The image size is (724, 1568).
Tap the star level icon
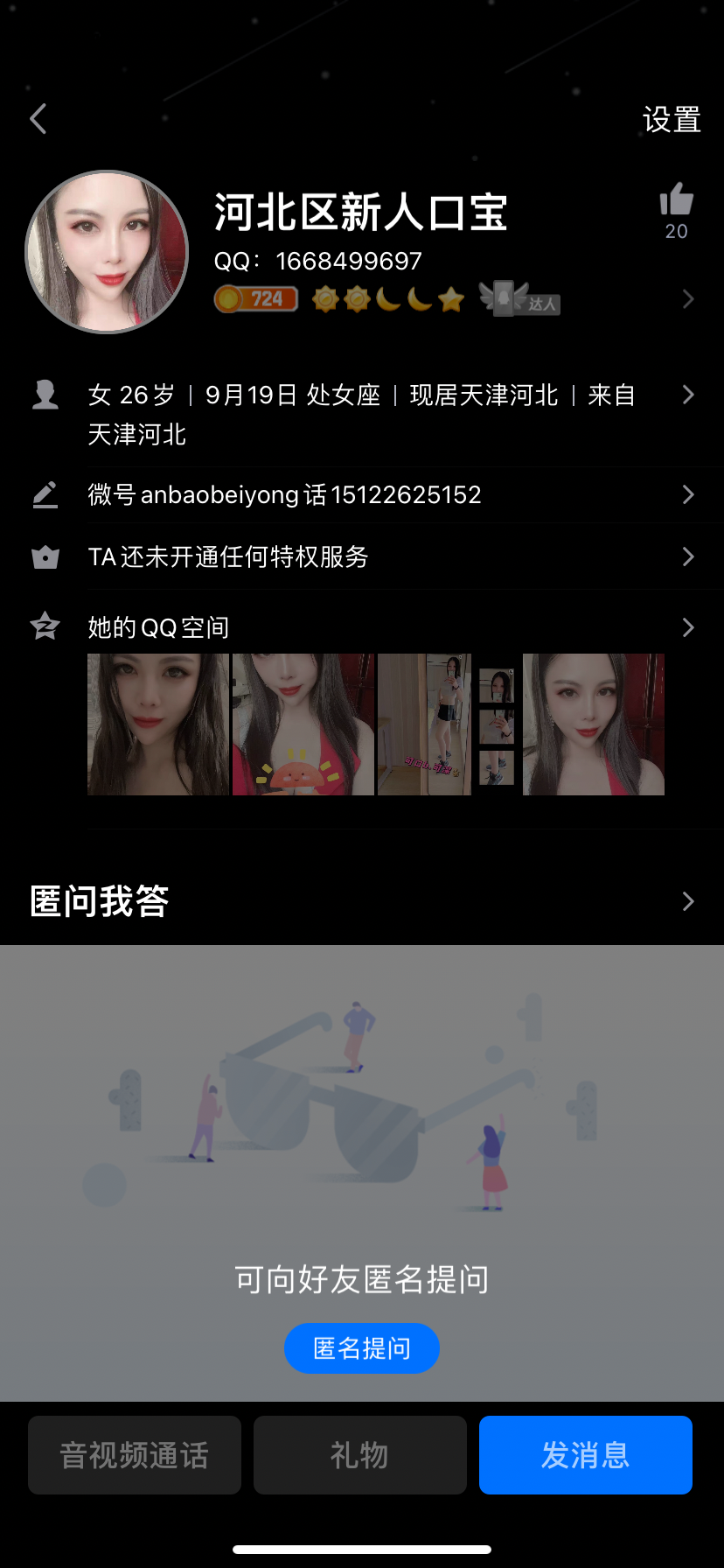(449, 299)
